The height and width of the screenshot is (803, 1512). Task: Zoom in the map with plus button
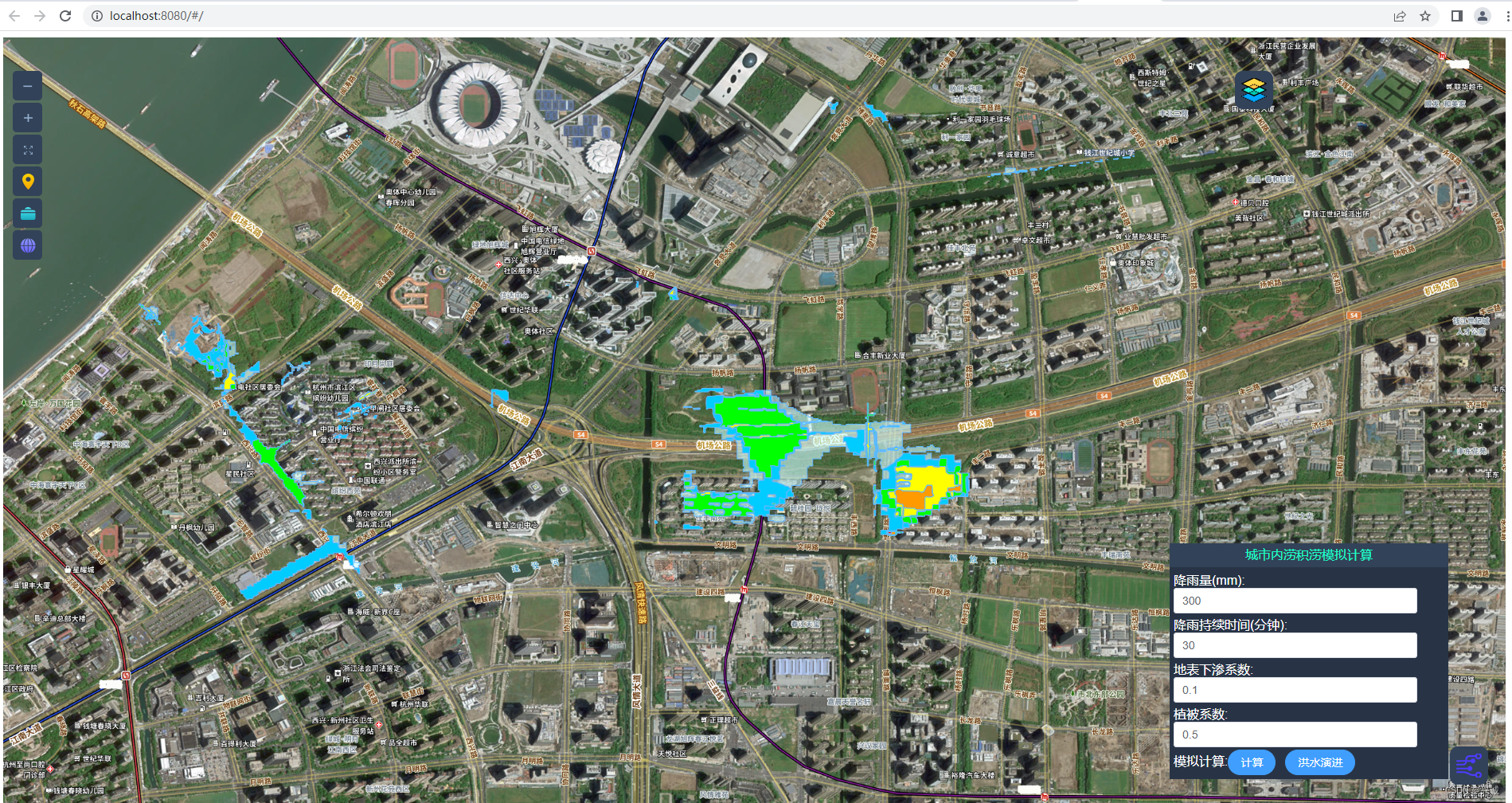[28, 118]
